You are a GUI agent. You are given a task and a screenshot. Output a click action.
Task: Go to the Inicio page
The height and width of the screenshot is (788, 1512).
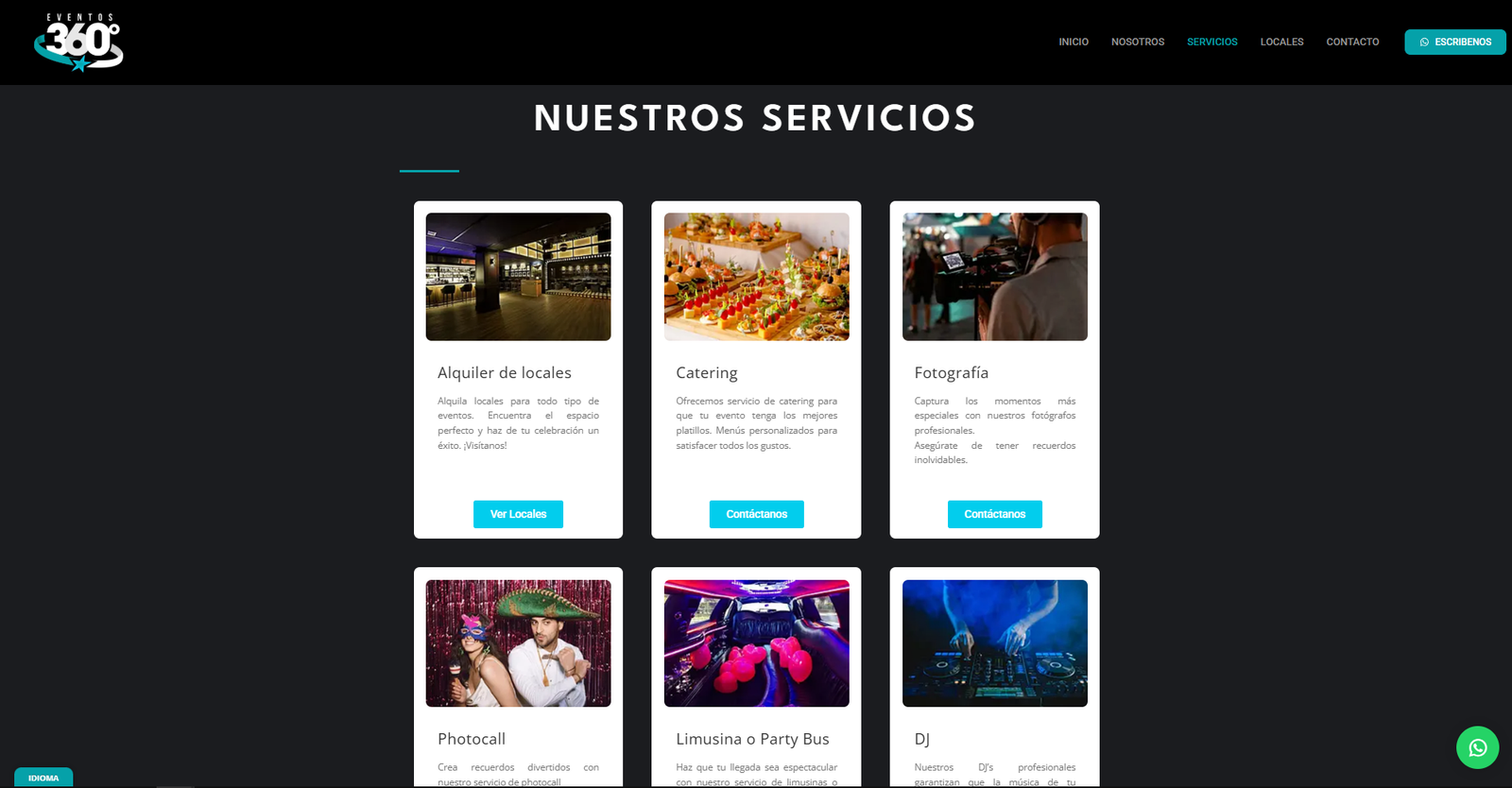tap(1073, 42)
